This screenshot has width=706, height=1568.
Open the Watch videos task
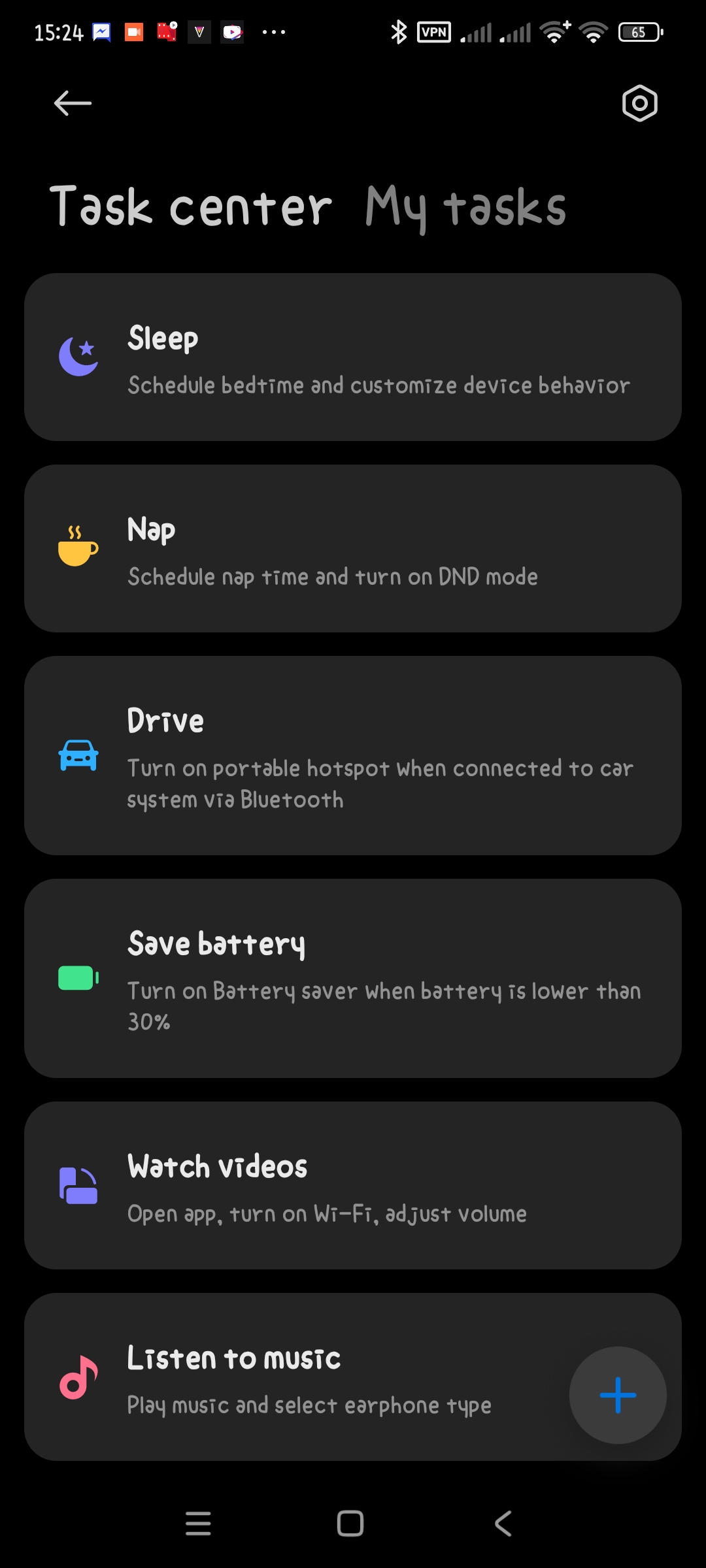[x=353, y=1186]
